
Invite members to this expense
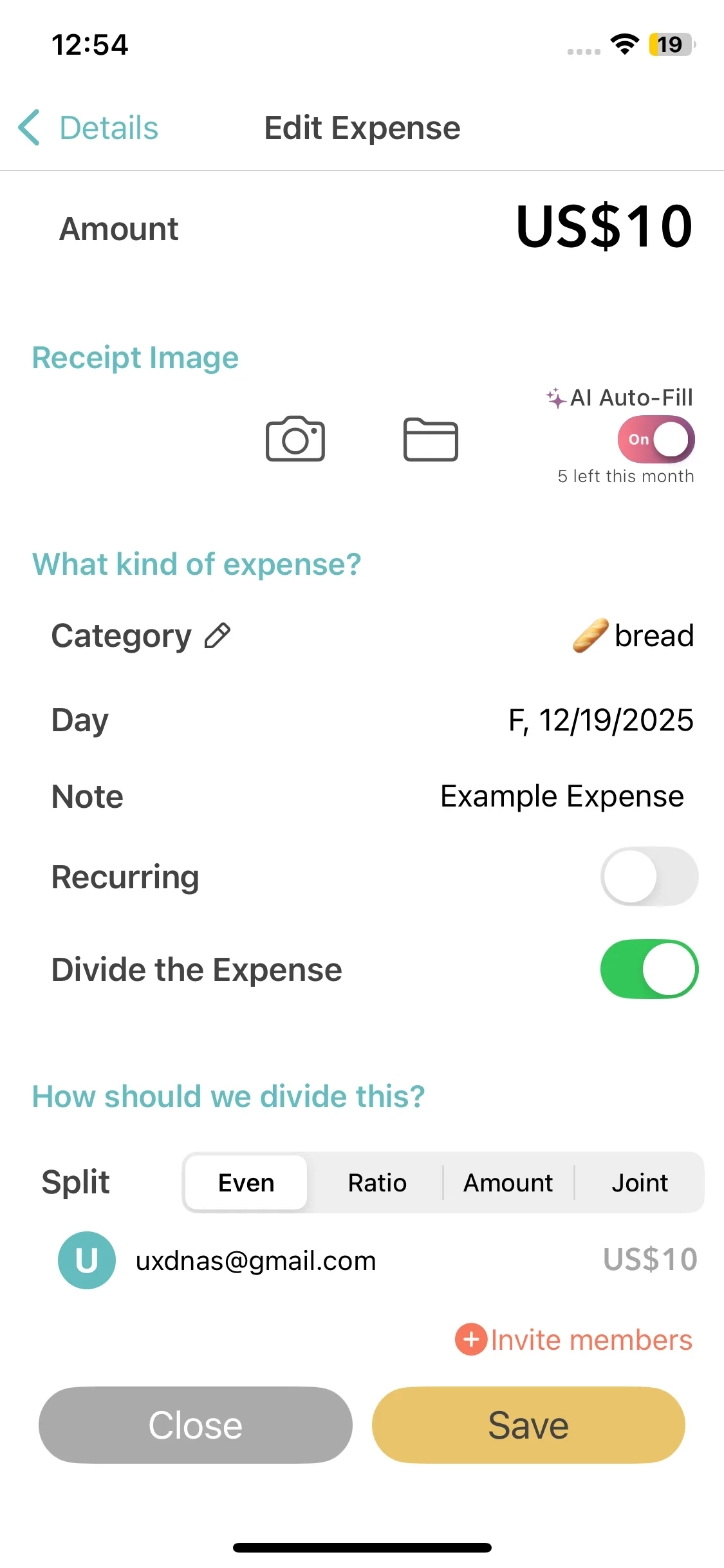574,1340
